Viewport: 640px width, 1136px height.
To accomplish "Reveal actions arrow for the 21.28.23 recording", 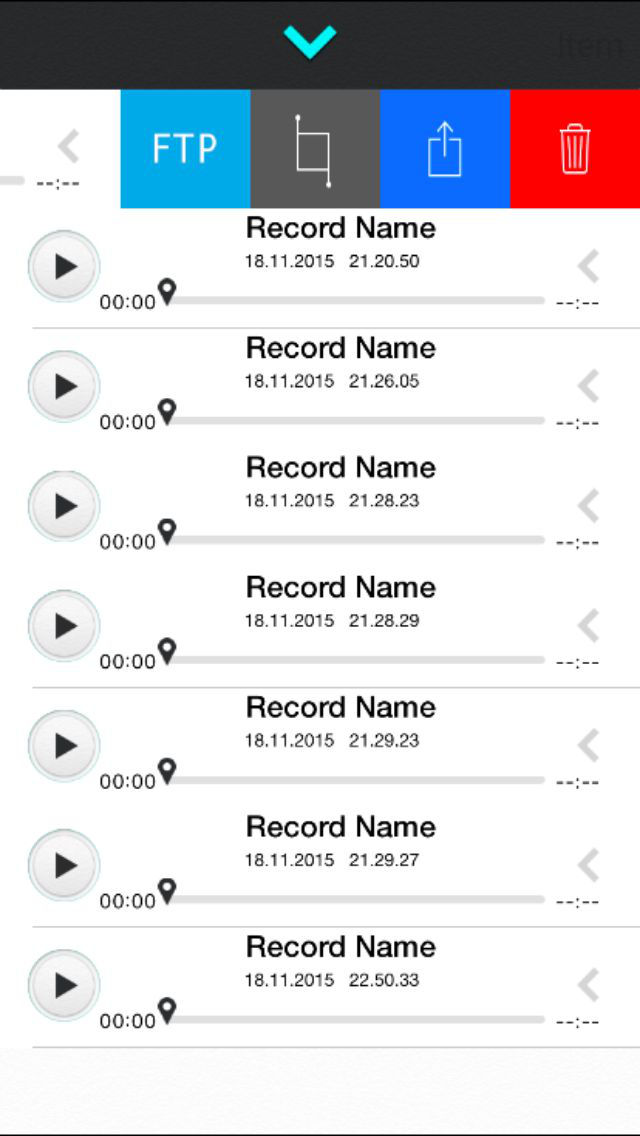I will pyautogui.click(x=589, y=506).
